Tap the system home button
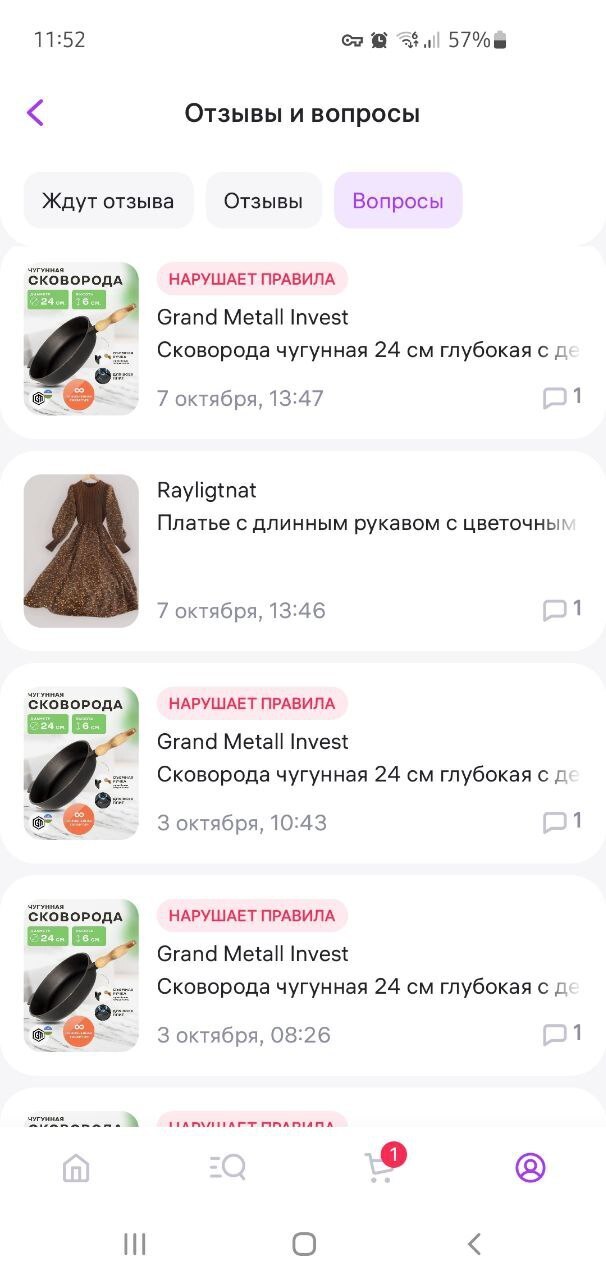 click(x=304, y=1244)
